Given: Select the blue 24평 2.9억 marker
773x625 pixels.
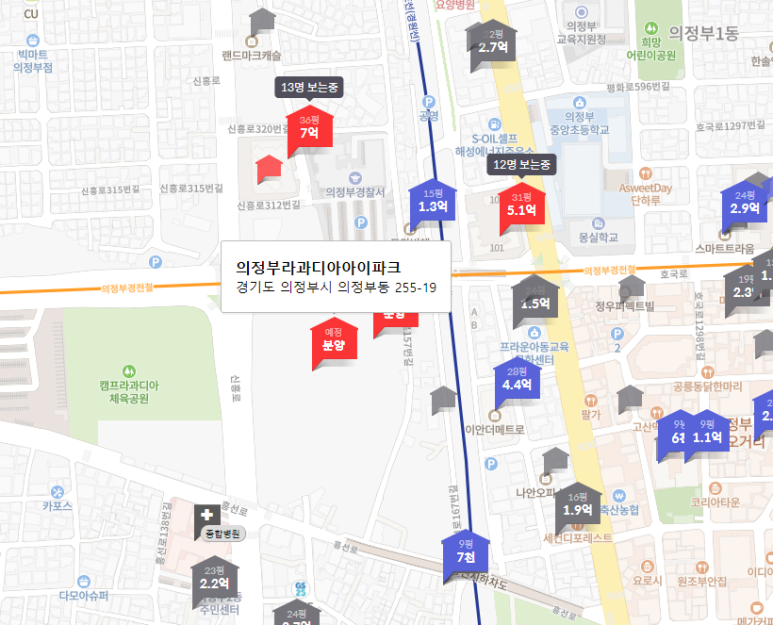Looking at the screenshot, I should pos(744,203).
